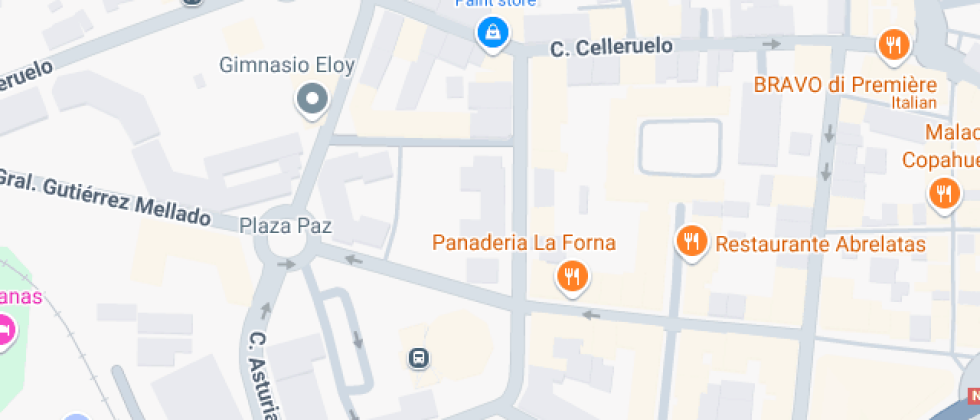Tap the Copahue restaurant pin
The height and width of the screenshot is (420, 980).
click(x=944, y=193)
